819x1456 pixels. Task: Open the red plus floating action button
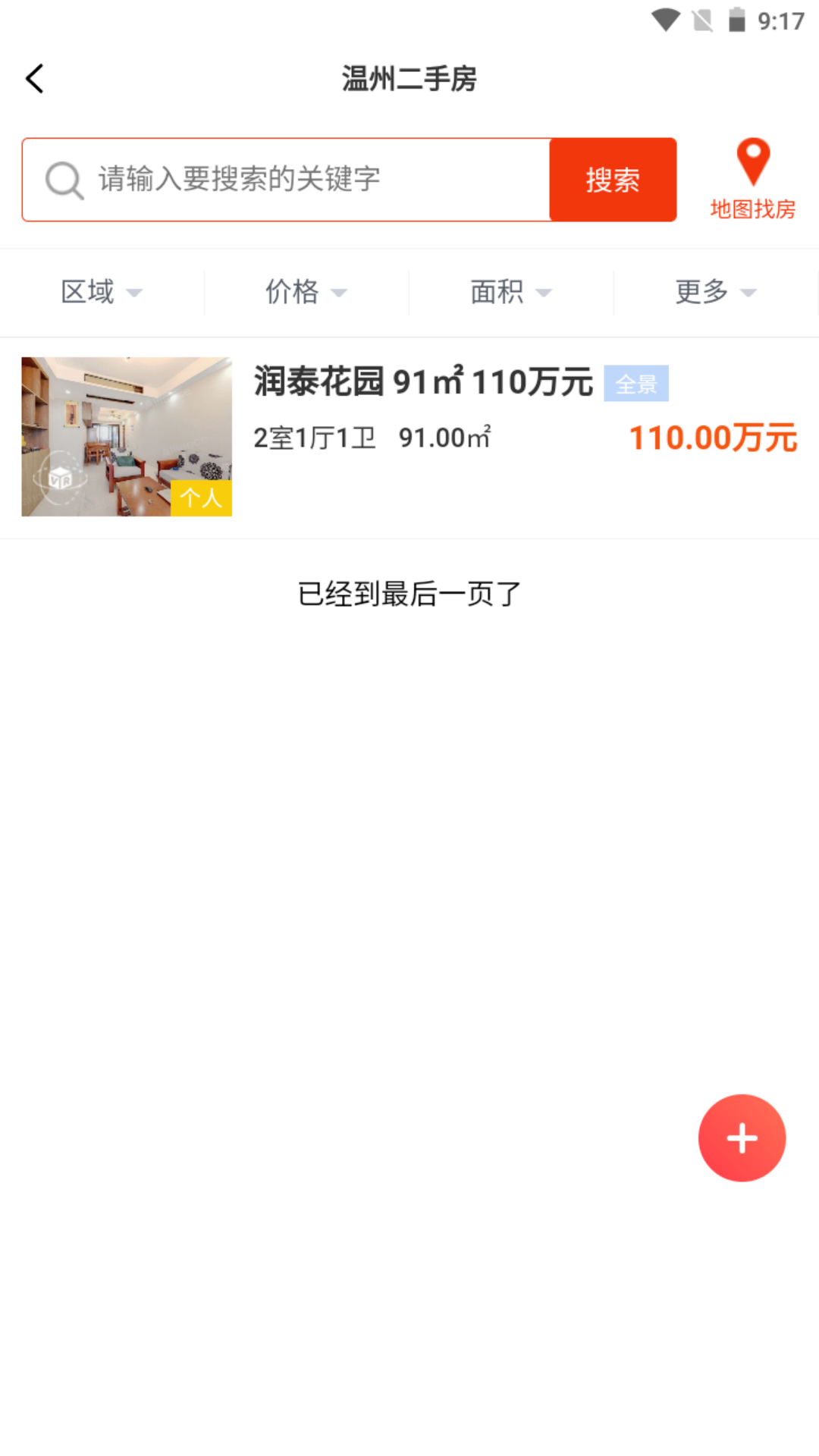[x=741, y=1137]
